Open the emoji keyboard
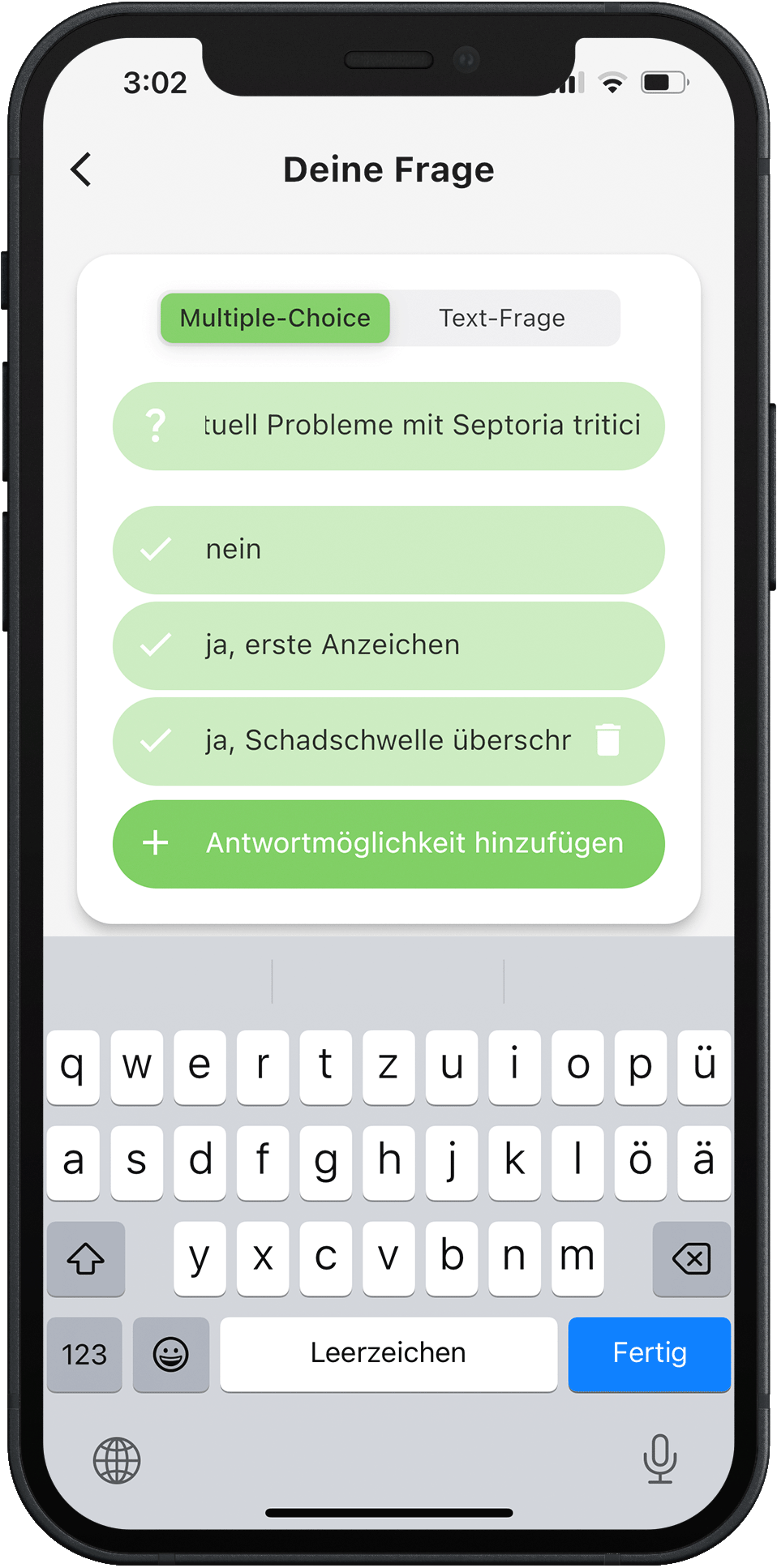 point(171,1354)
